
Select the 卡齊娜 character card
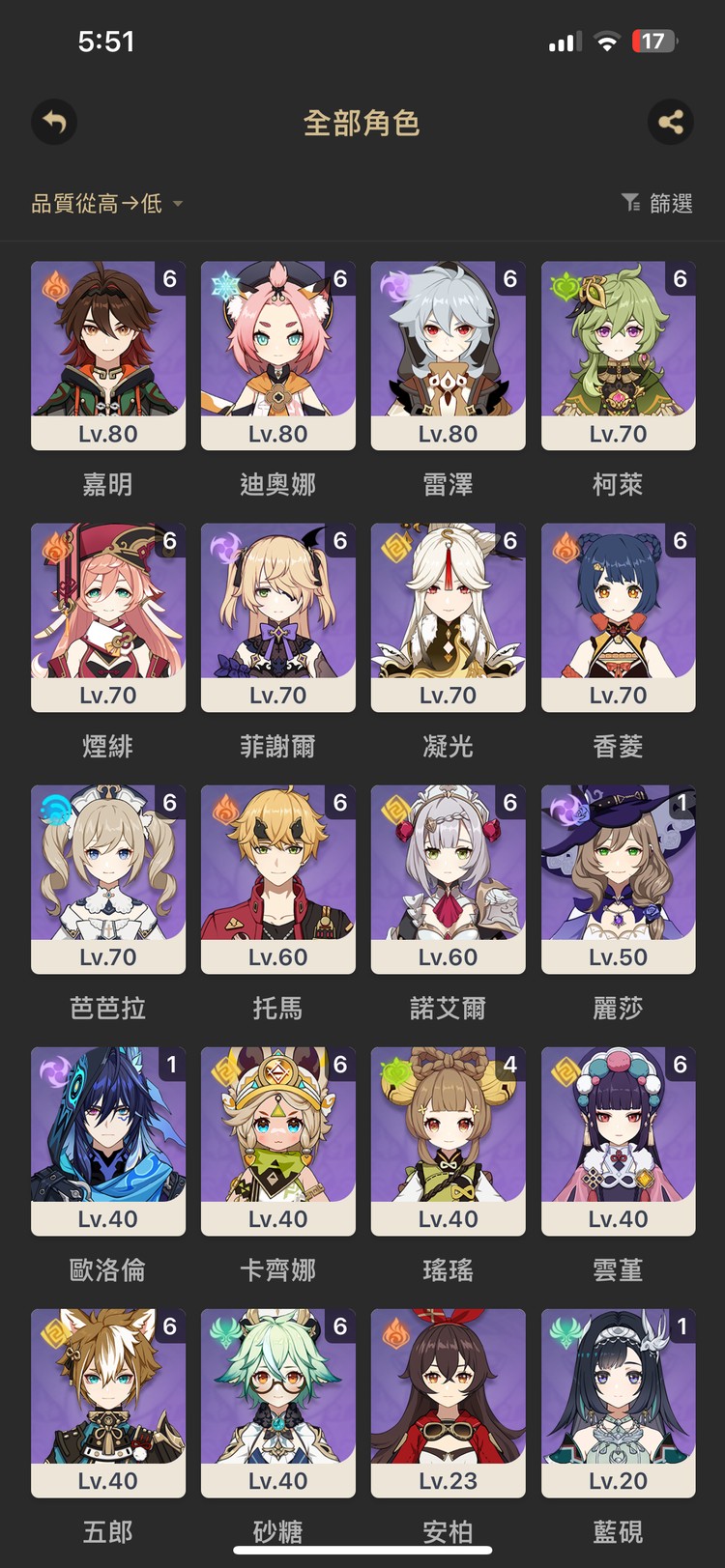tap(278, 1140)
